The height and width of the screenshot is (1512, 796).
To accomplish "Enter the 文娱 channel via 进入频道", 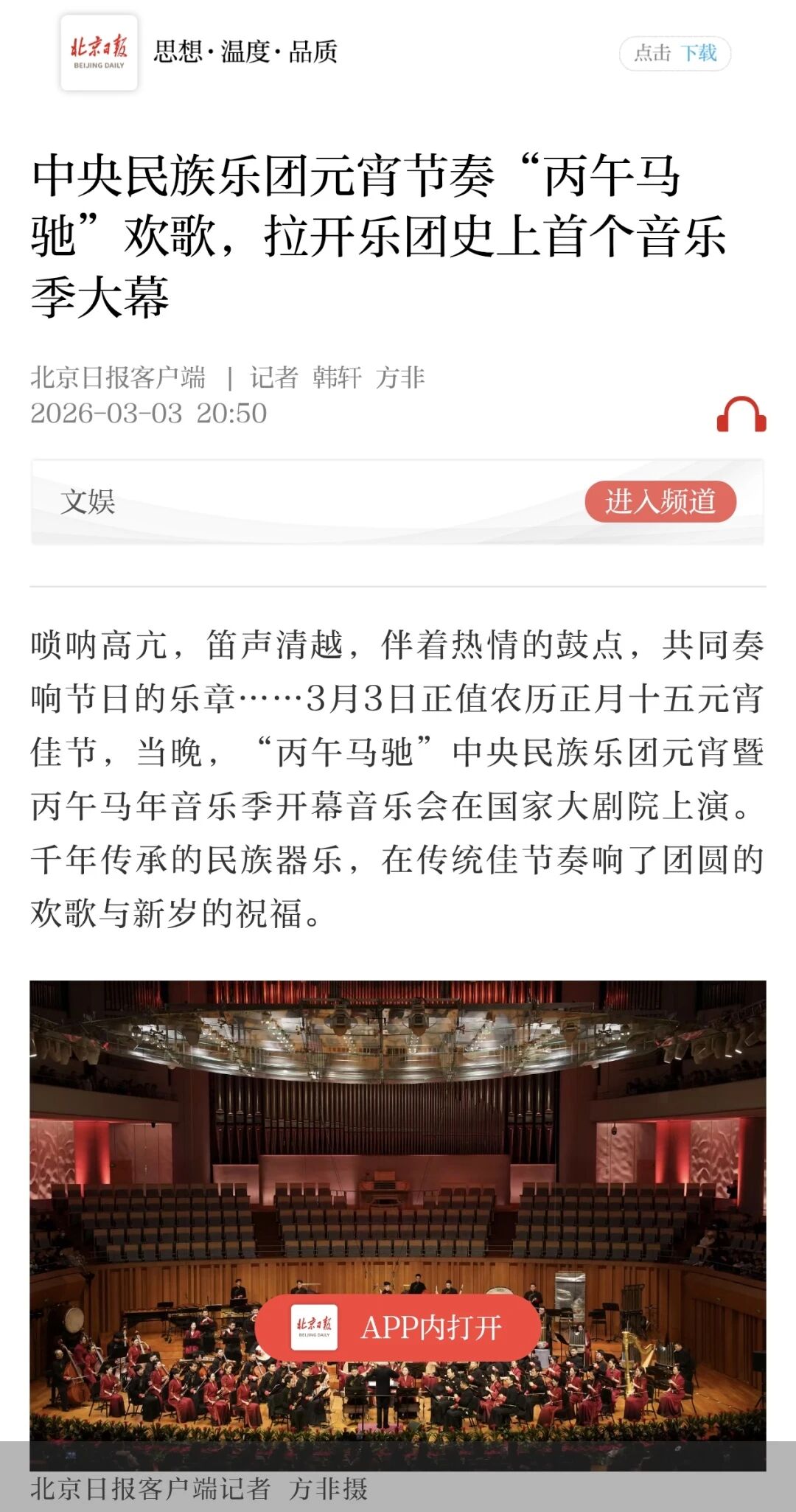I will click(x=660, y=501).
